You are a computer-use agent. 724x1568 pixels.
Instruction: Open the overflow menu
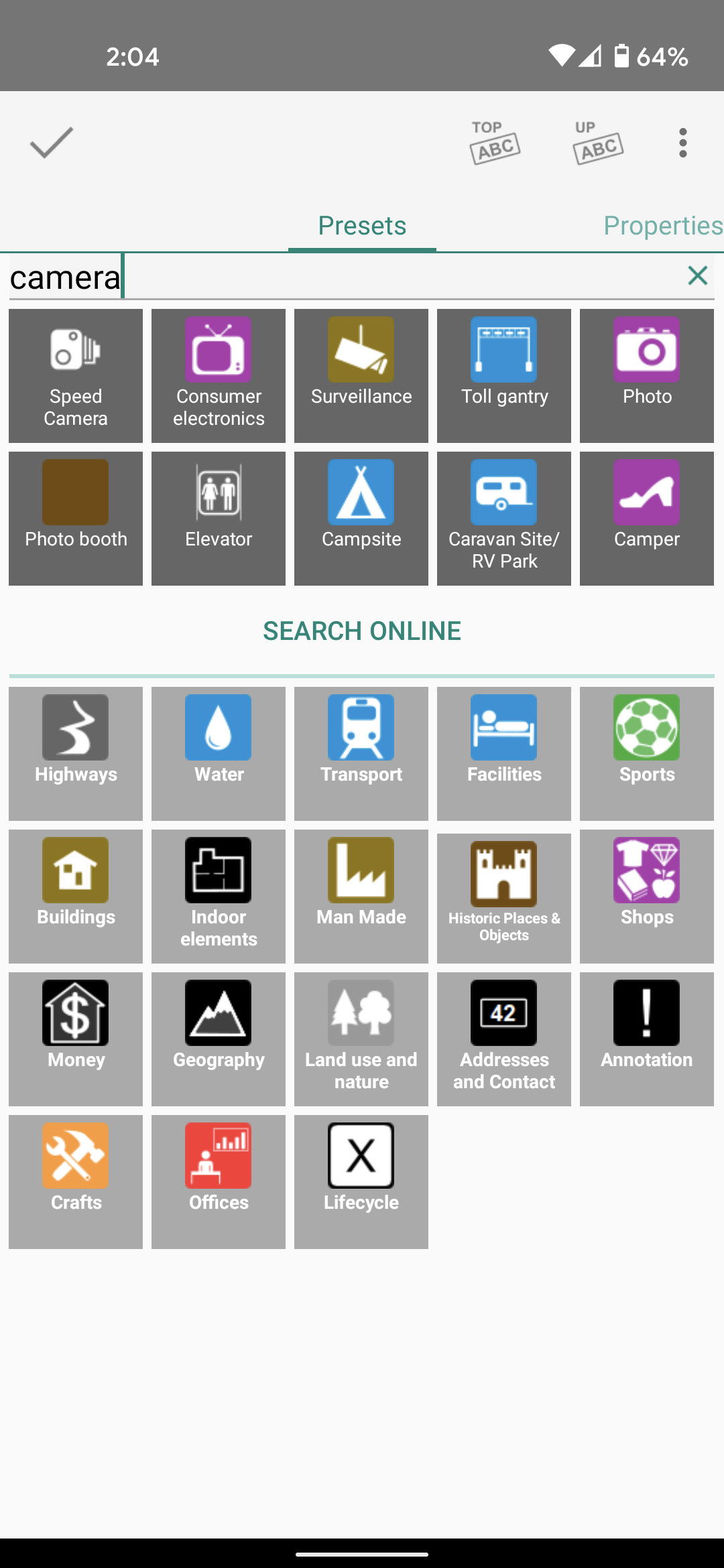(683, 143)
